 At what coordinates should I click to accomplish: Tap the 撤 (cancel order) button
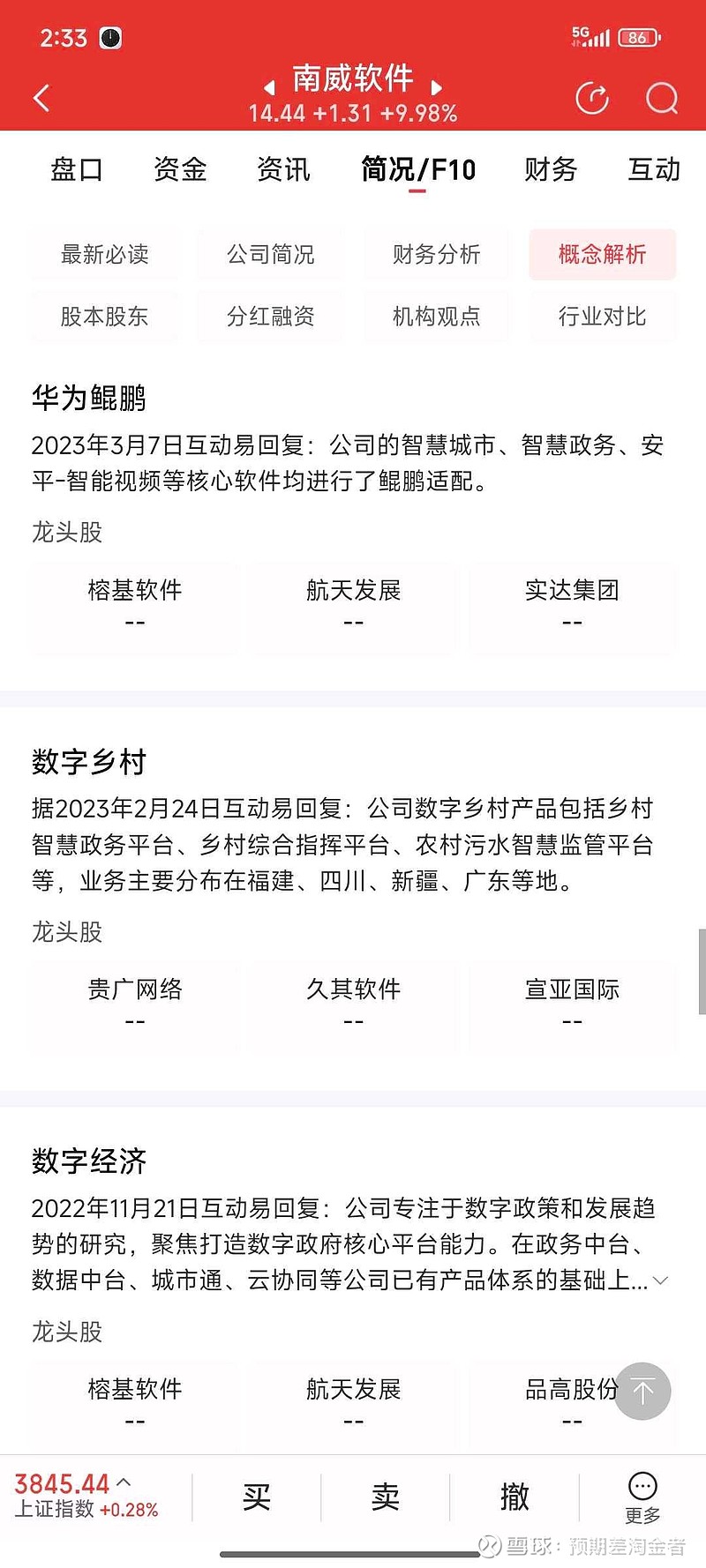(x=514, y=1497)
